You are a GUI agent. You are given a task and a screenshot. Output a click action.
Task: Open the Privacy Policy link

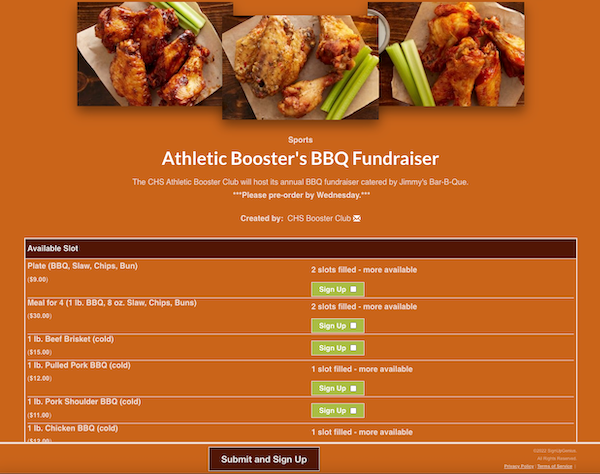pyautogui.click(x=518, y=466)
